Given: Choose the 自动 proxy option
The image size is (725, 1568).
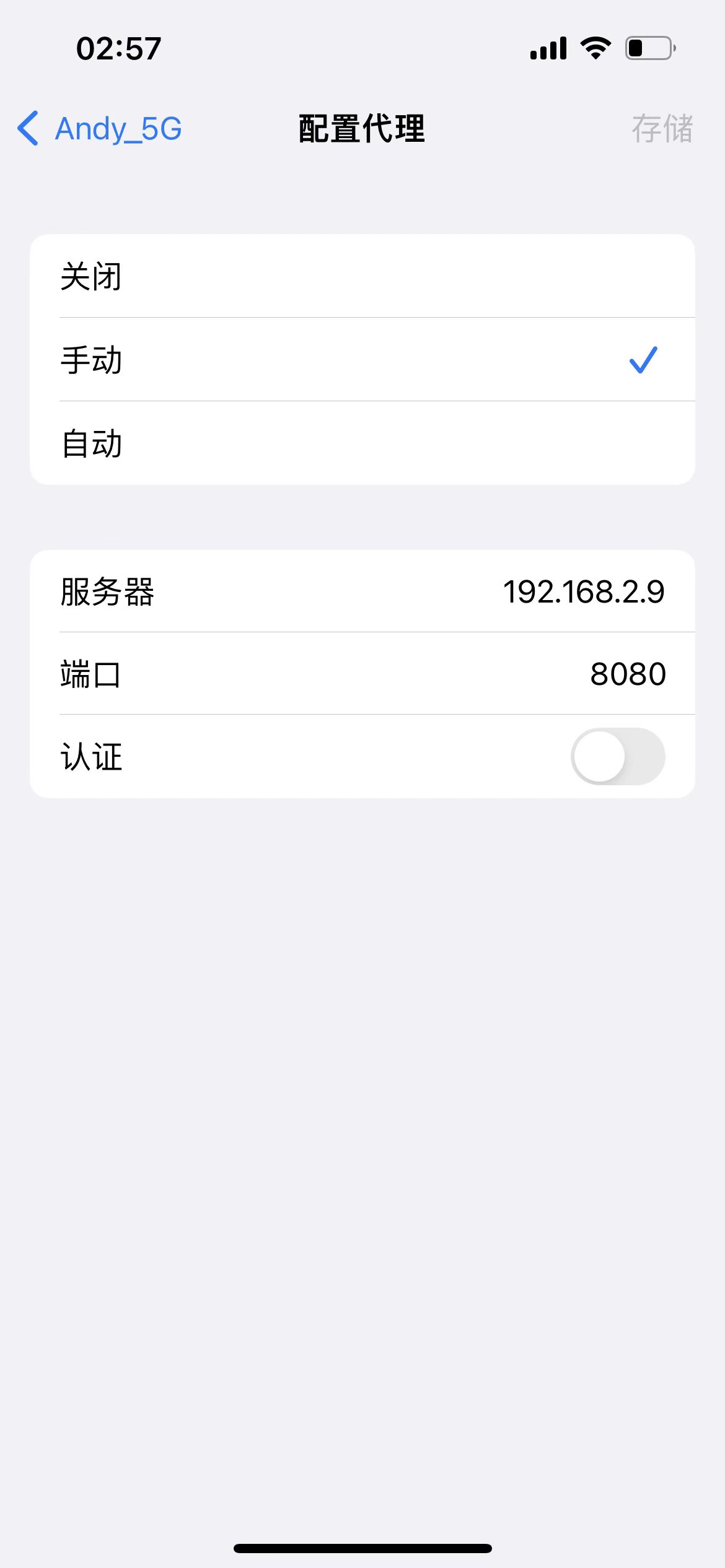Looking at the screenshot, I should click(362, 443).
